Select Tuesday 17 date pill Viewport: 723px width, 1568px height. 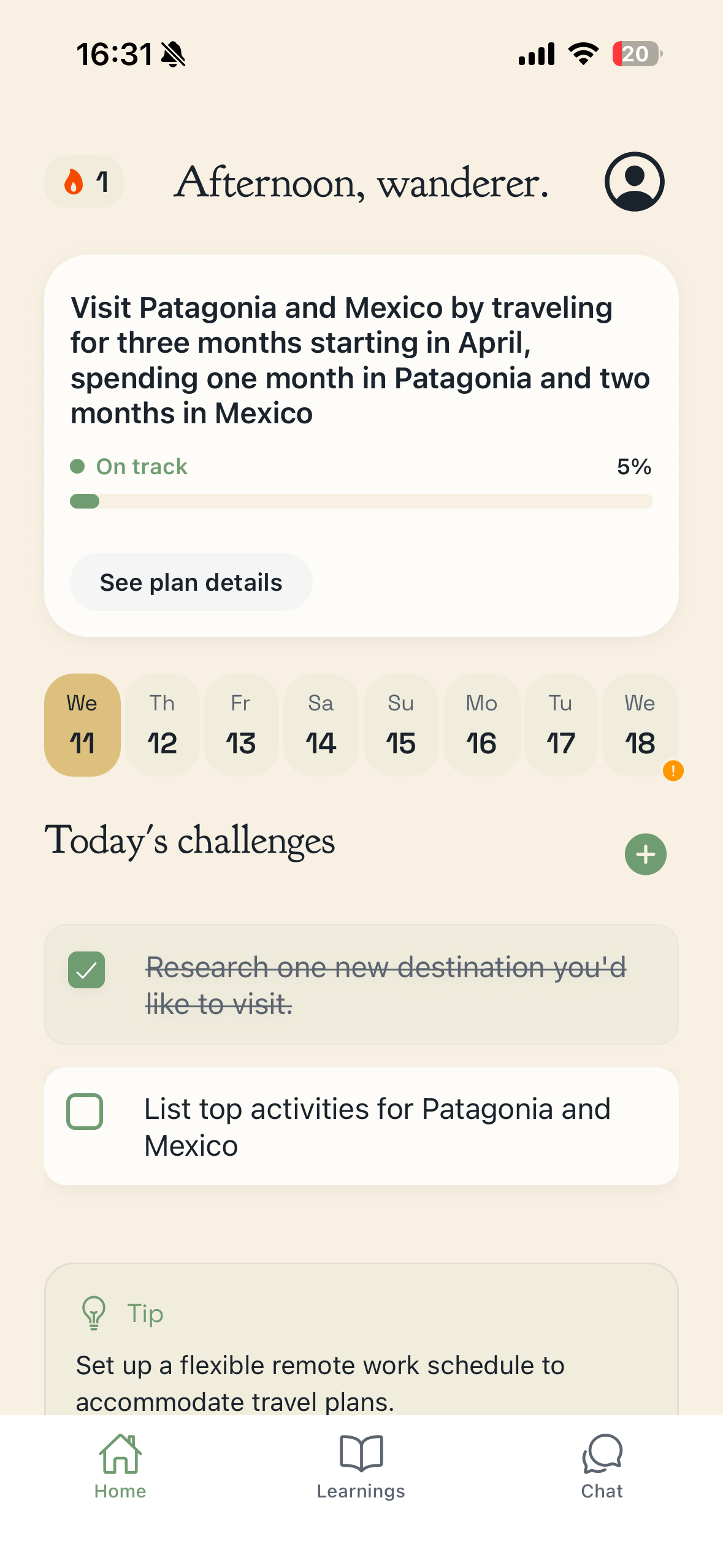click(x=560, y=726)
